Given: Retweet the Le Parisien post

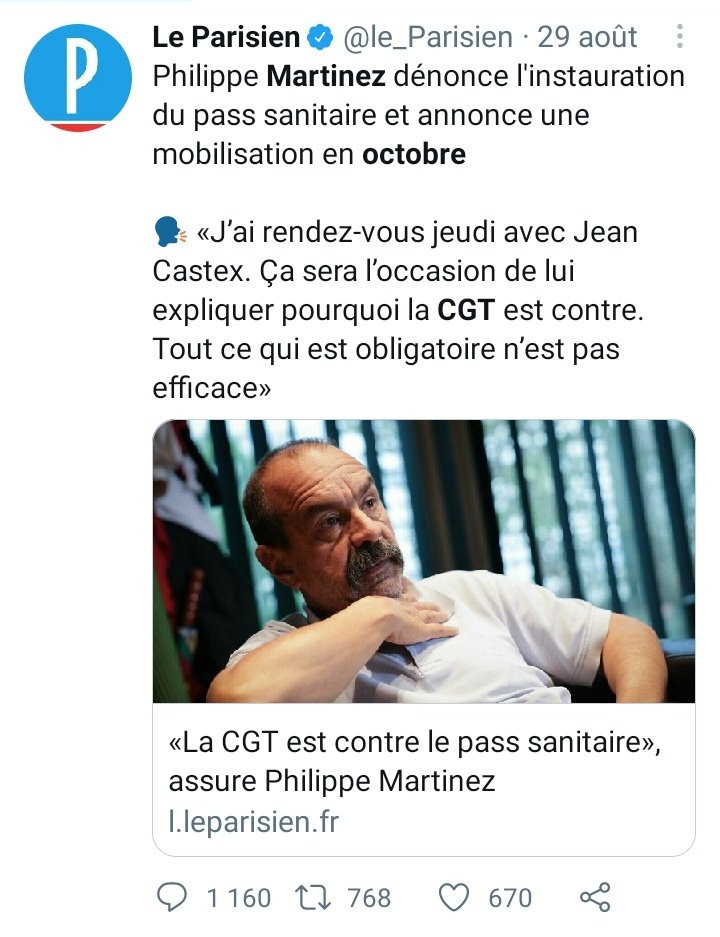Looking at the screenshot, I should click(x=316, y=897).
